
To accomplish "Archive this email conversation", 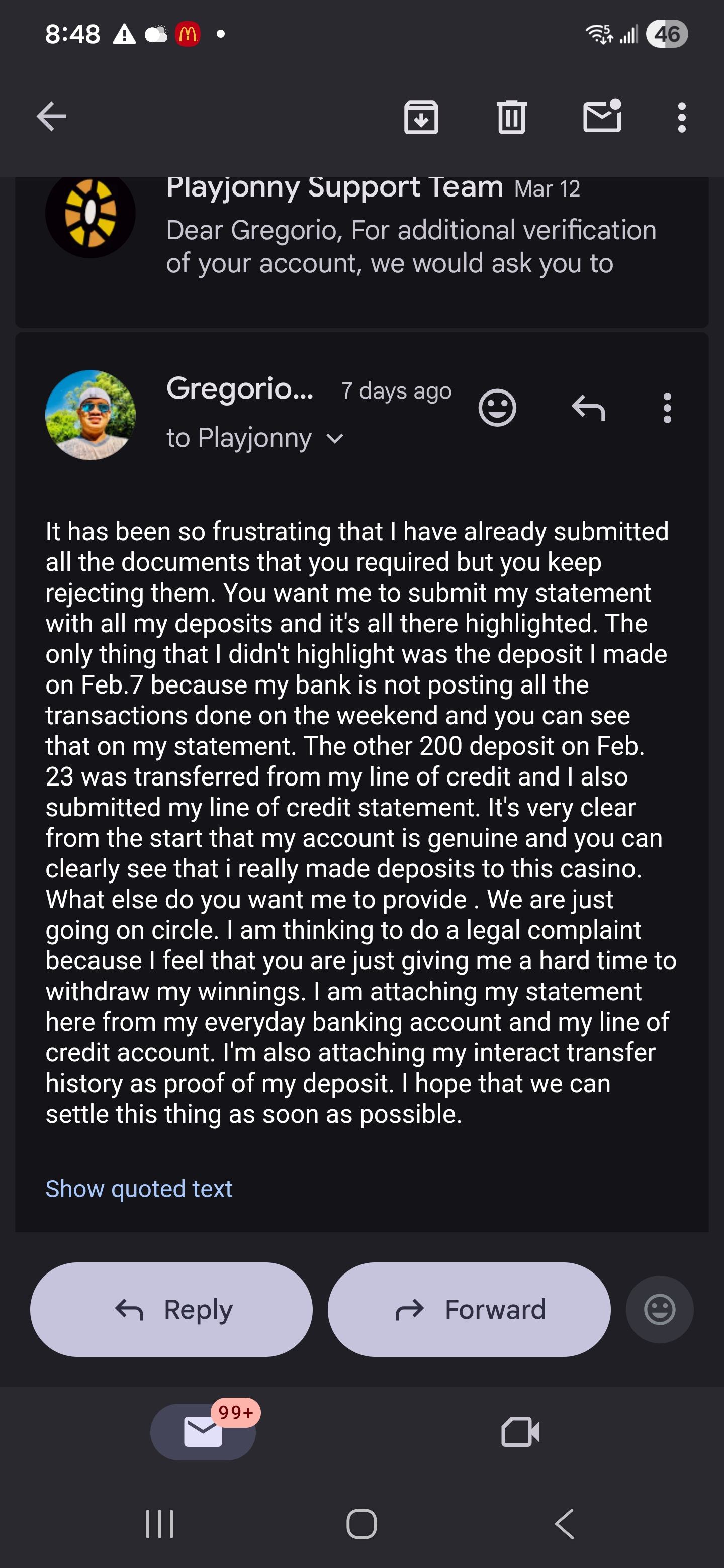I will 421,116.
